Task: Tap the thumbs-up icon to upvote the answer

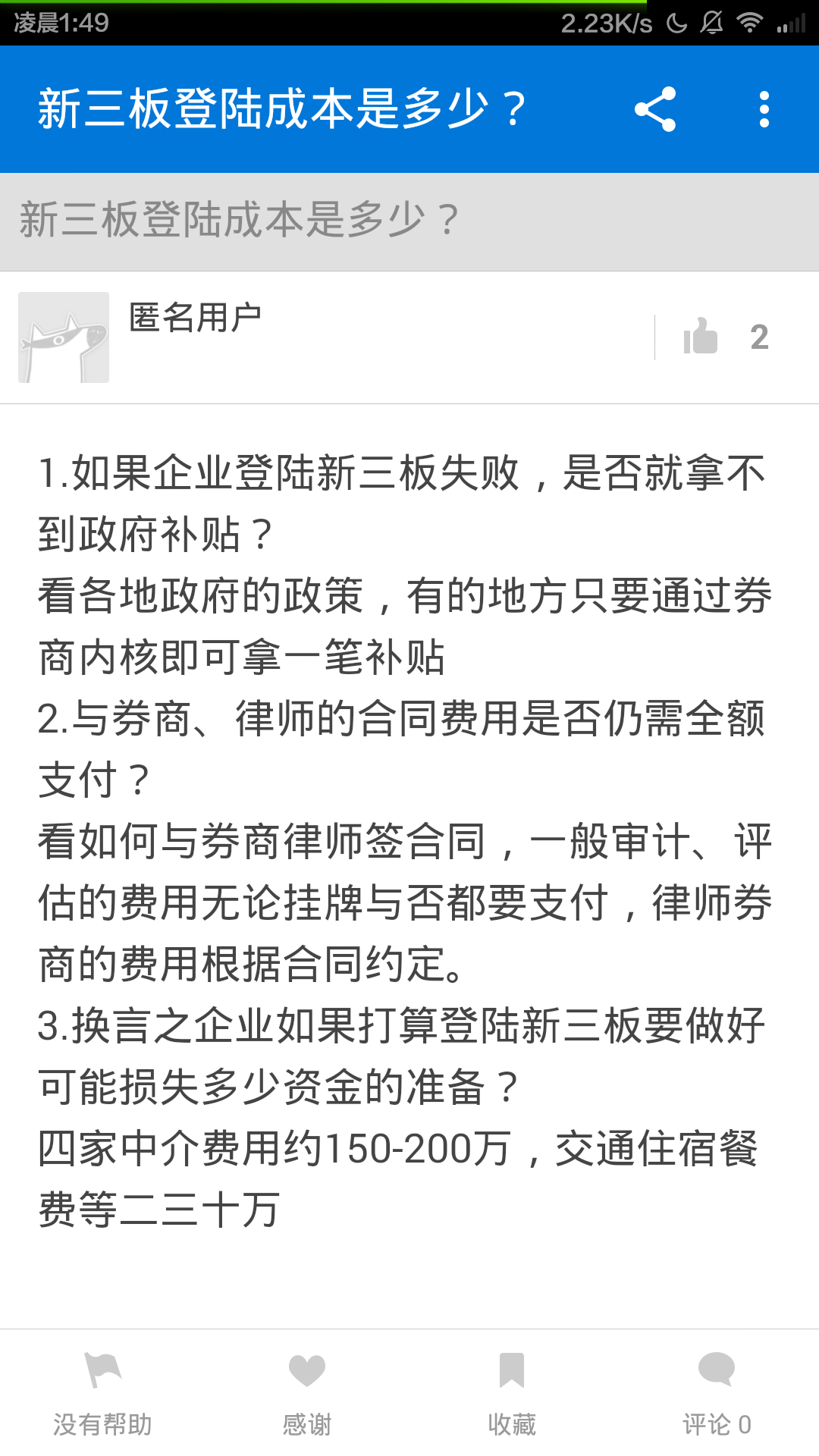Action: point(704,334)
